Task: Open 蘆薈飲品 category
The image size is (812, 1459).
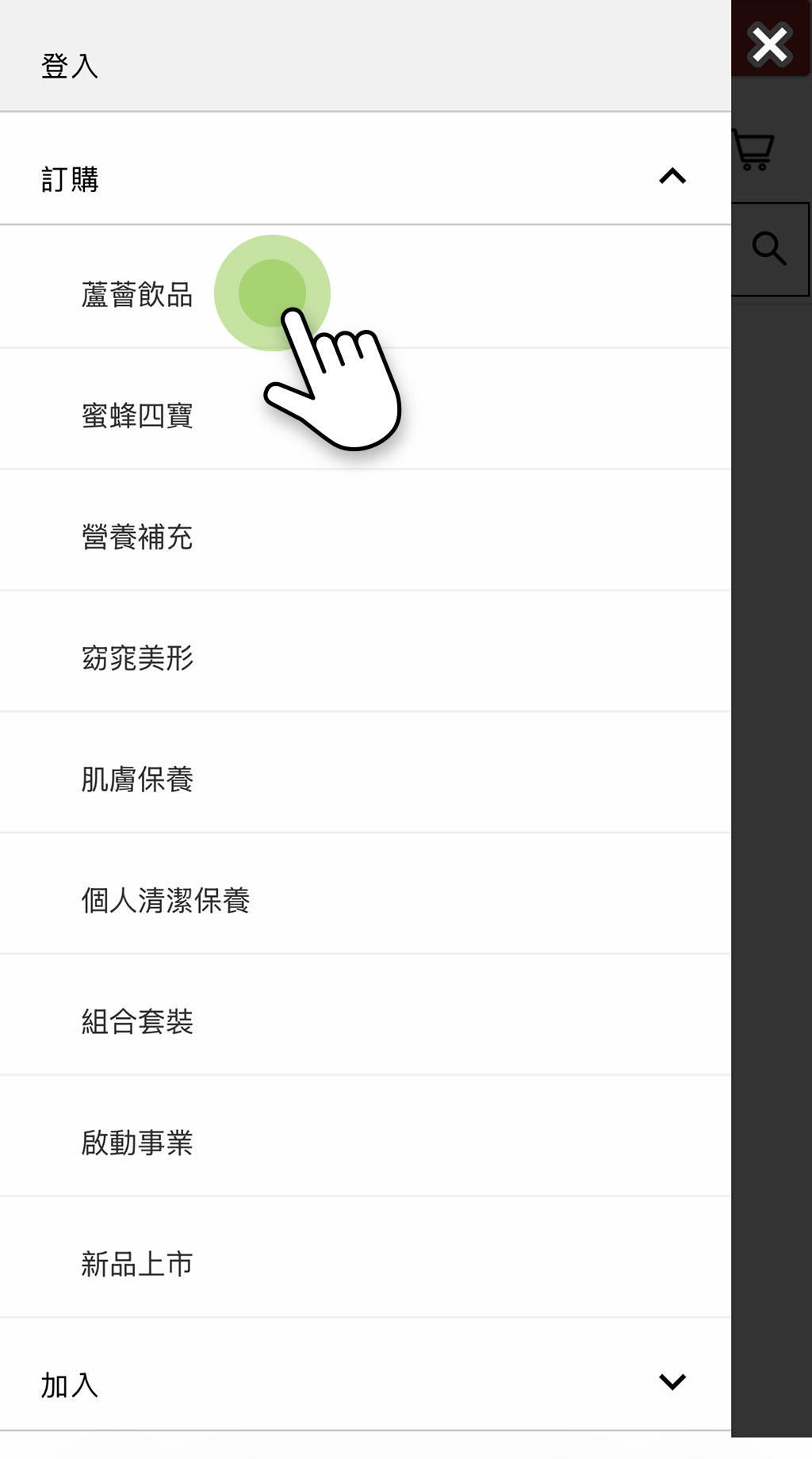Action: [137, 294]
